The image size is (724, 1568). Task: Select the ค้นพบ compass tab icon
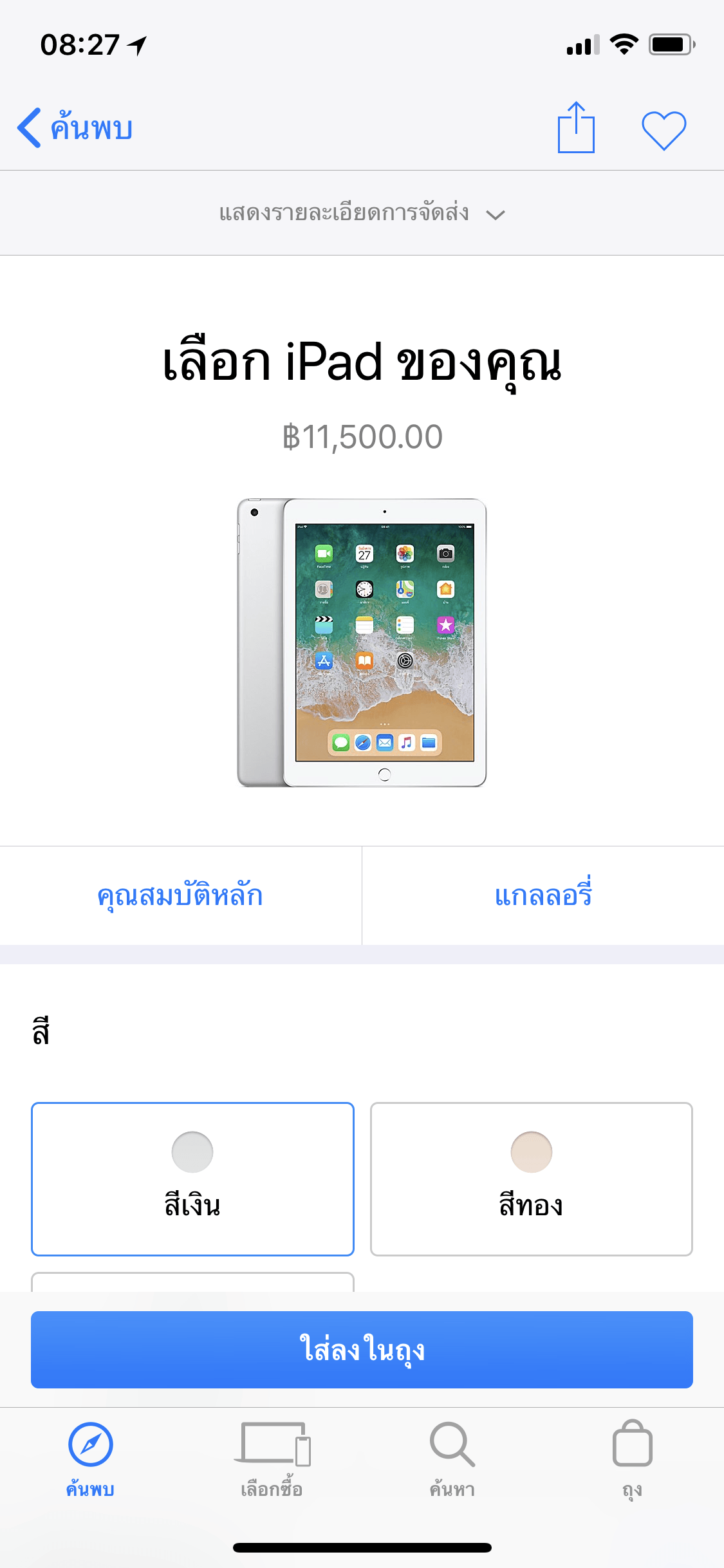click(90, 1446)
